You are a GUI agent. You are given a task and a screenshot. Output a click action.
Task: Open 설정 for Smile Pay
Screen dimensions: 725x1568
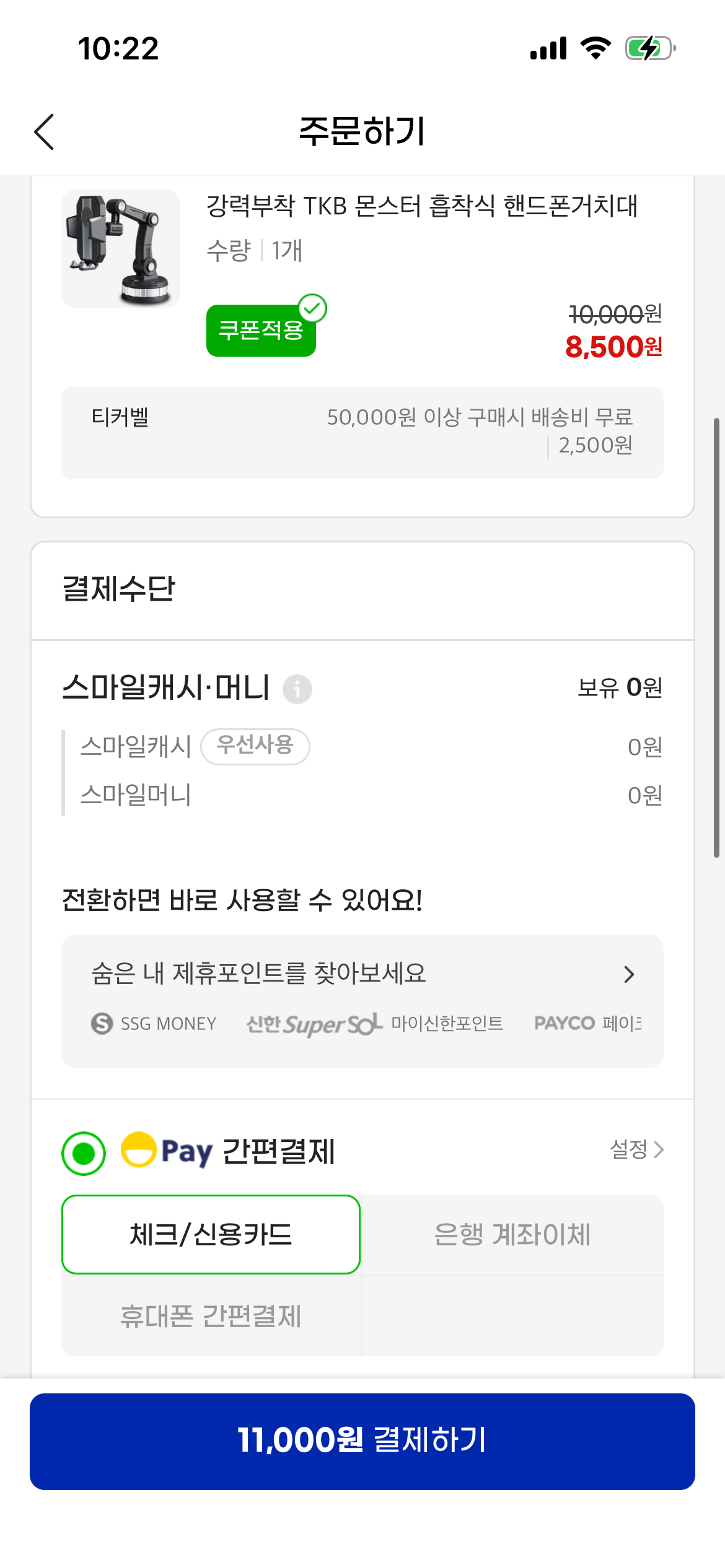click(636, 1150)
